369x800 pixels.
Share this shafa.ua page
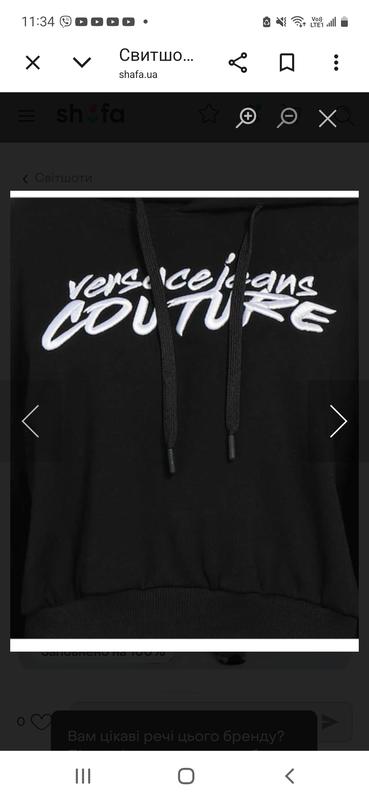click(238, 63)
